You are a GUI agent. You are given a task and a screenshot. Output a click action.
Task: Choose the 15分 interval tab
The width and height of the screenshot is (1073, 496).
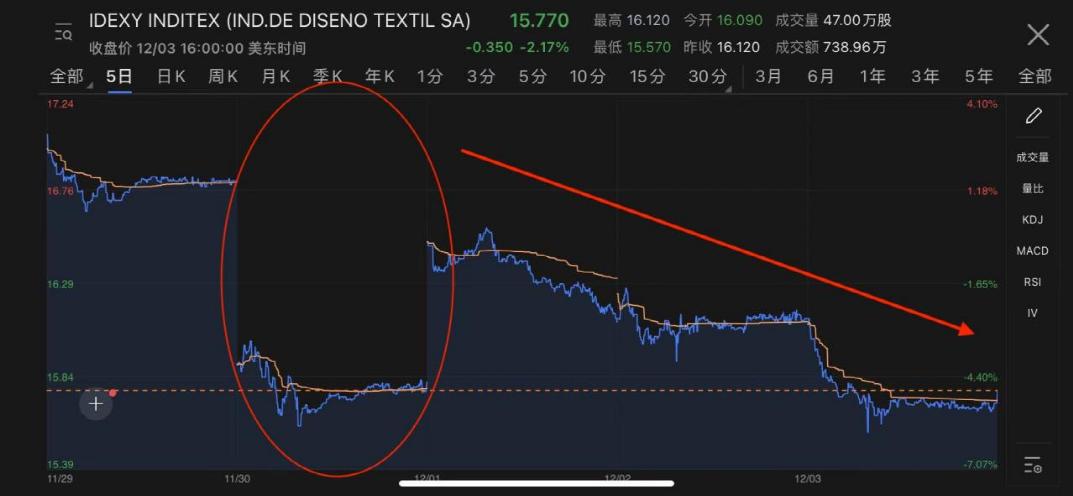tap(647, 76)
